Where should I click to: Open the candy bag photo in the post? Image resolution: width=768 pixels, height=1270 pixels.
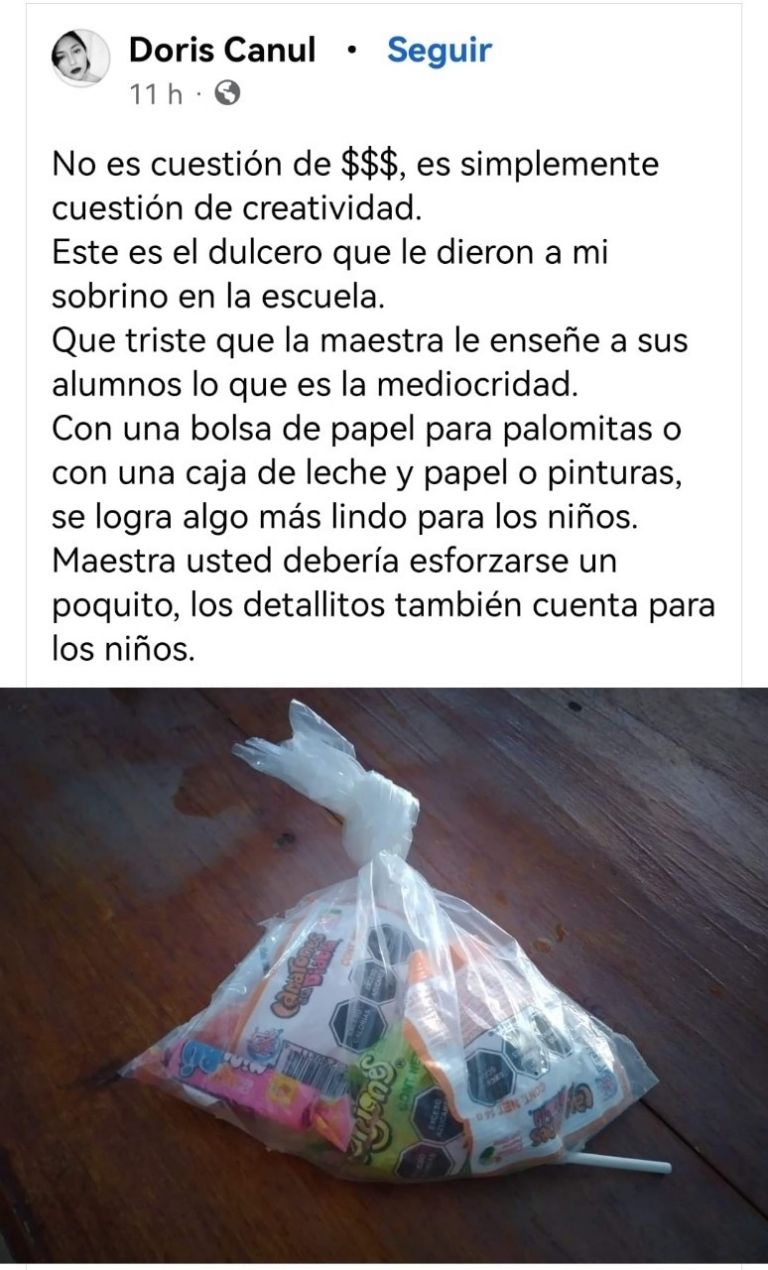pyautogui.click(x=384, y=976)
